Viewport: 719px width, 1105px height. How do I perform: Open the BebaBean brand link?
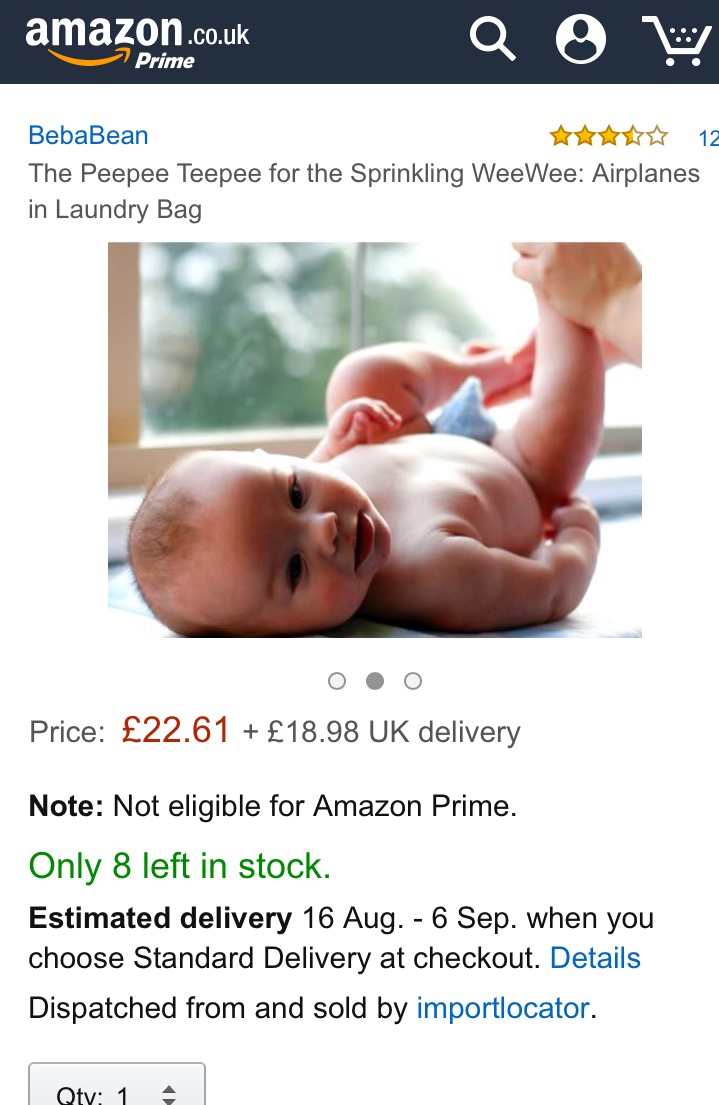88,135
